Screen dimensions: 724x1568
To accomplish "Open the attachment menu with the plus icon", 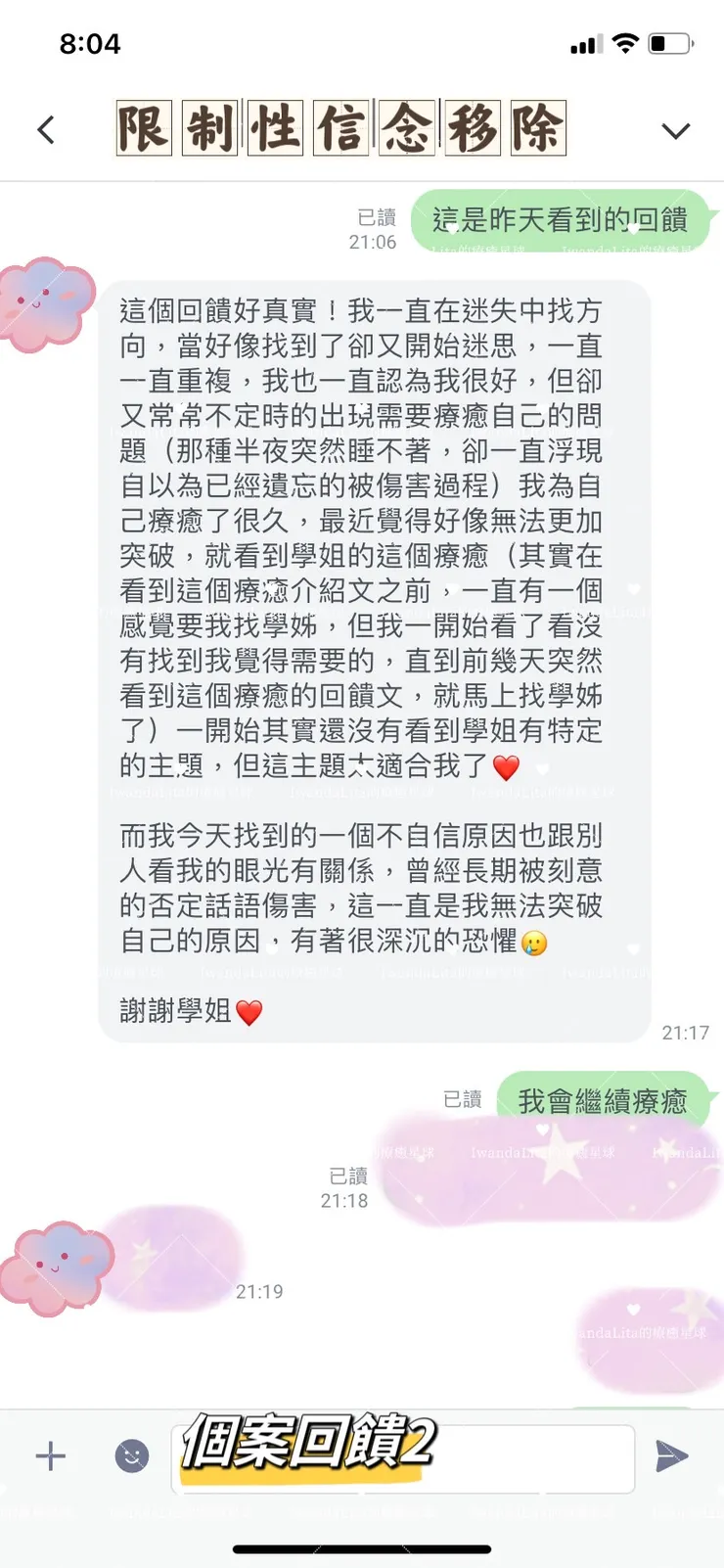I will click(x=49, y=1457).
